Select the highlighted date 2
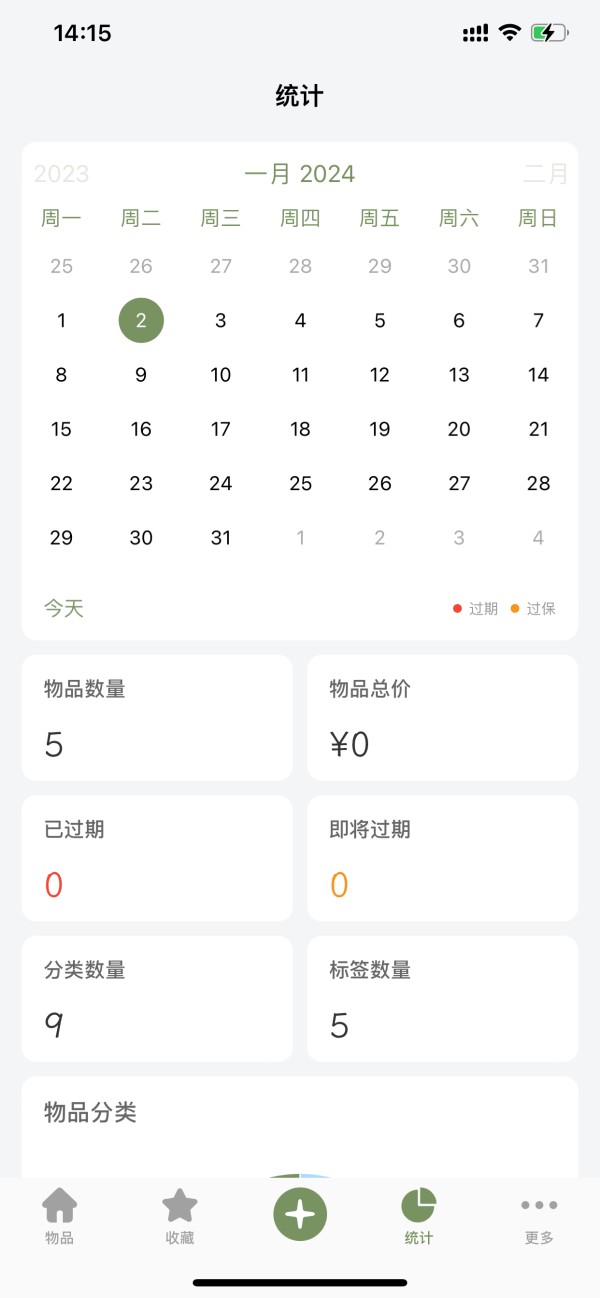Screen dimensions: 600x1298 tap(141, 321)
